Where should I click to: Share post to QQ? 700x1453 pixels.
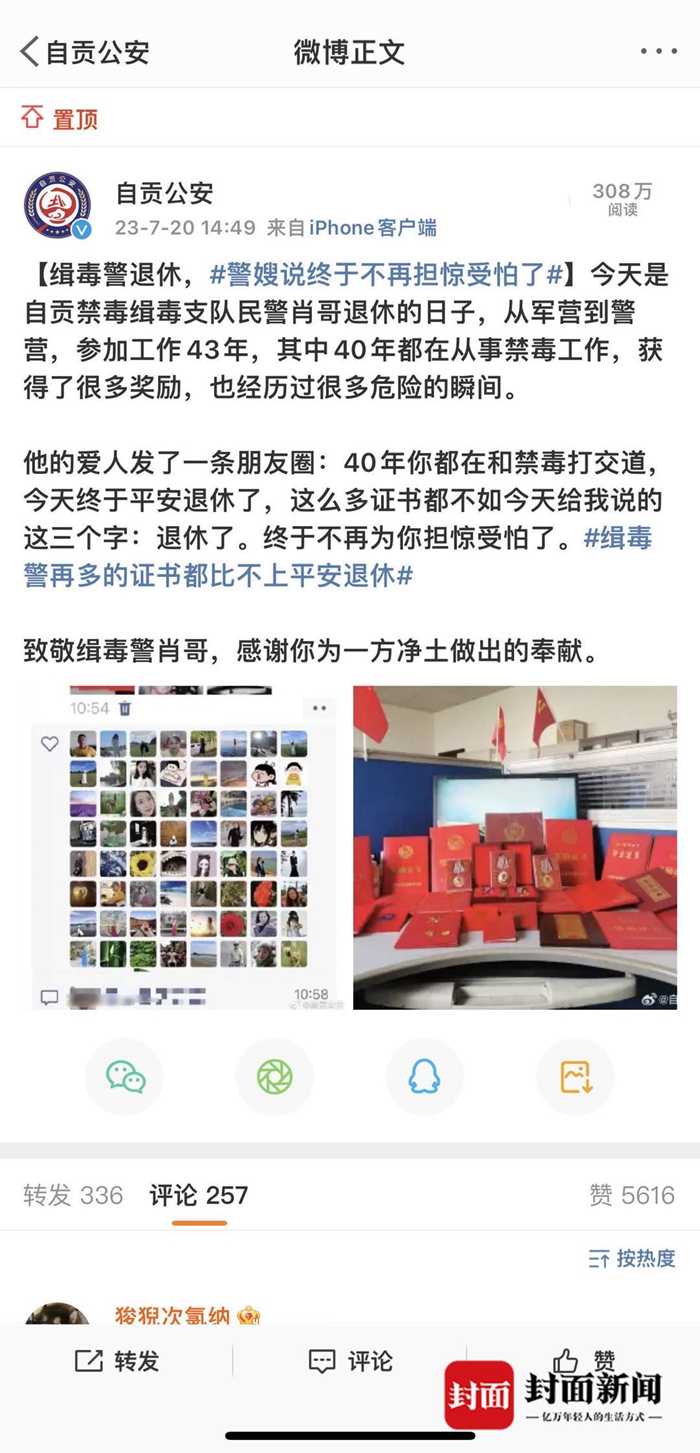[x=424, y=1076]
